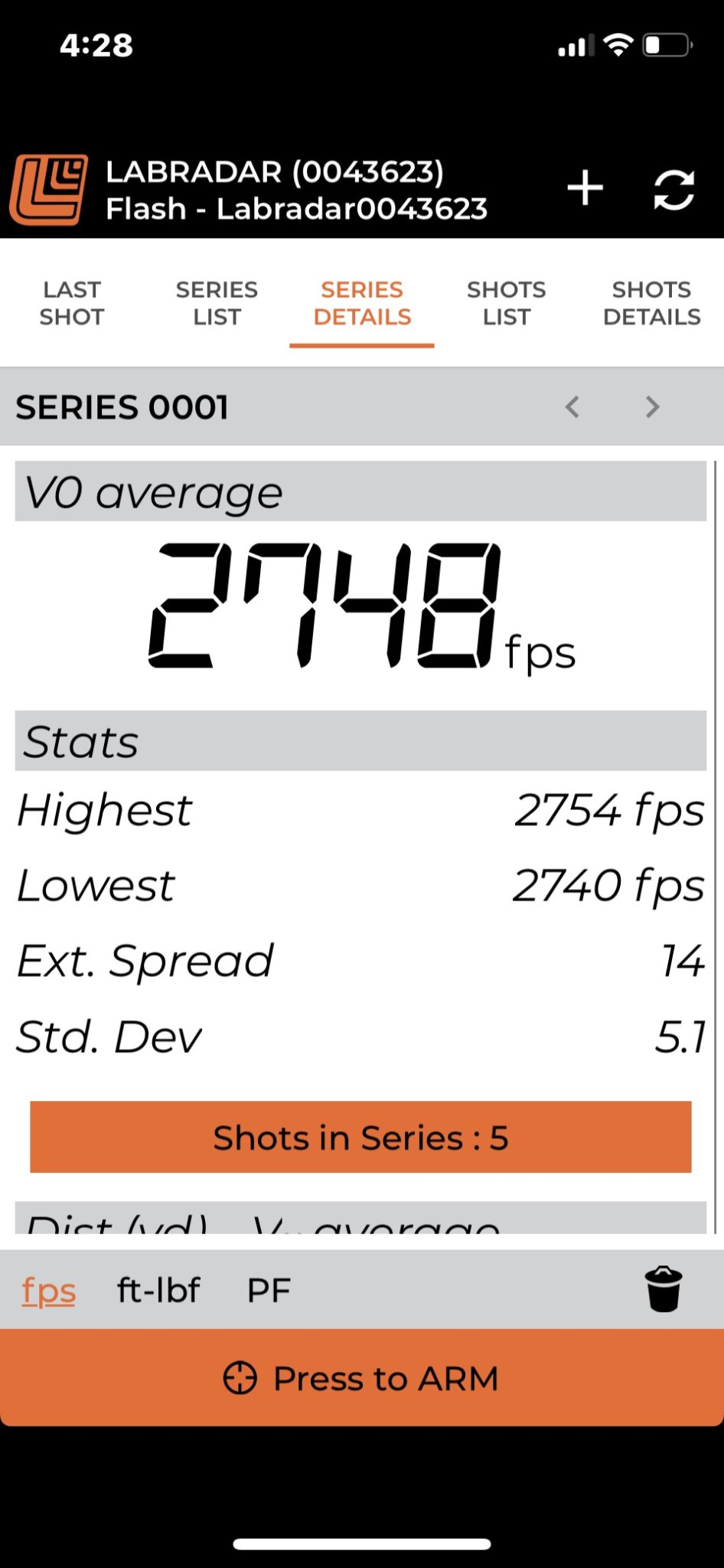View the Shots Details tab
This screenshot has height=1568, width=724.
point(651,303)
